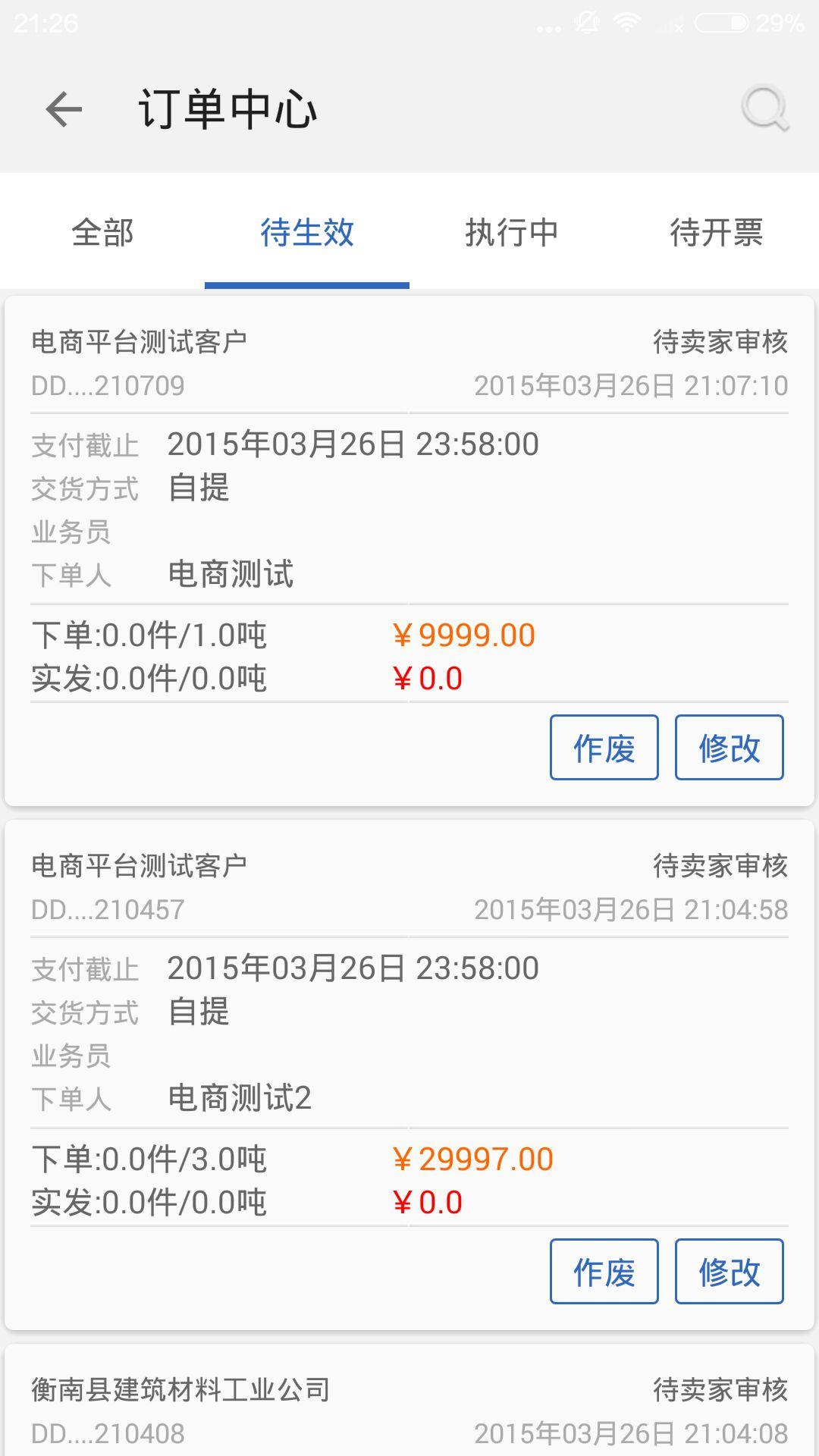Switch to the 全部 tab

click(102, 232)
